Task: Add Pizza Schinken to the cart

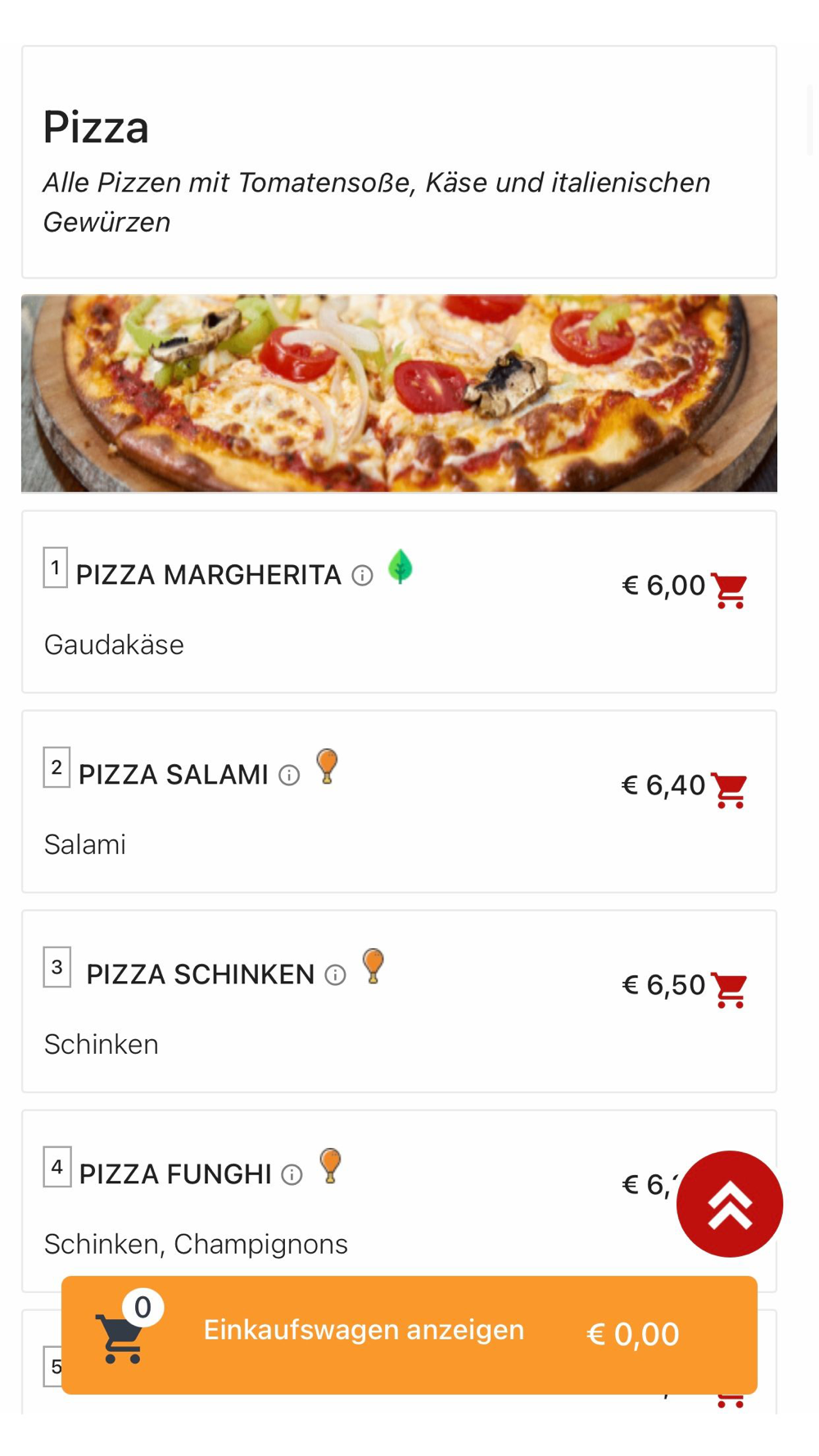Action: click(728, 989)
